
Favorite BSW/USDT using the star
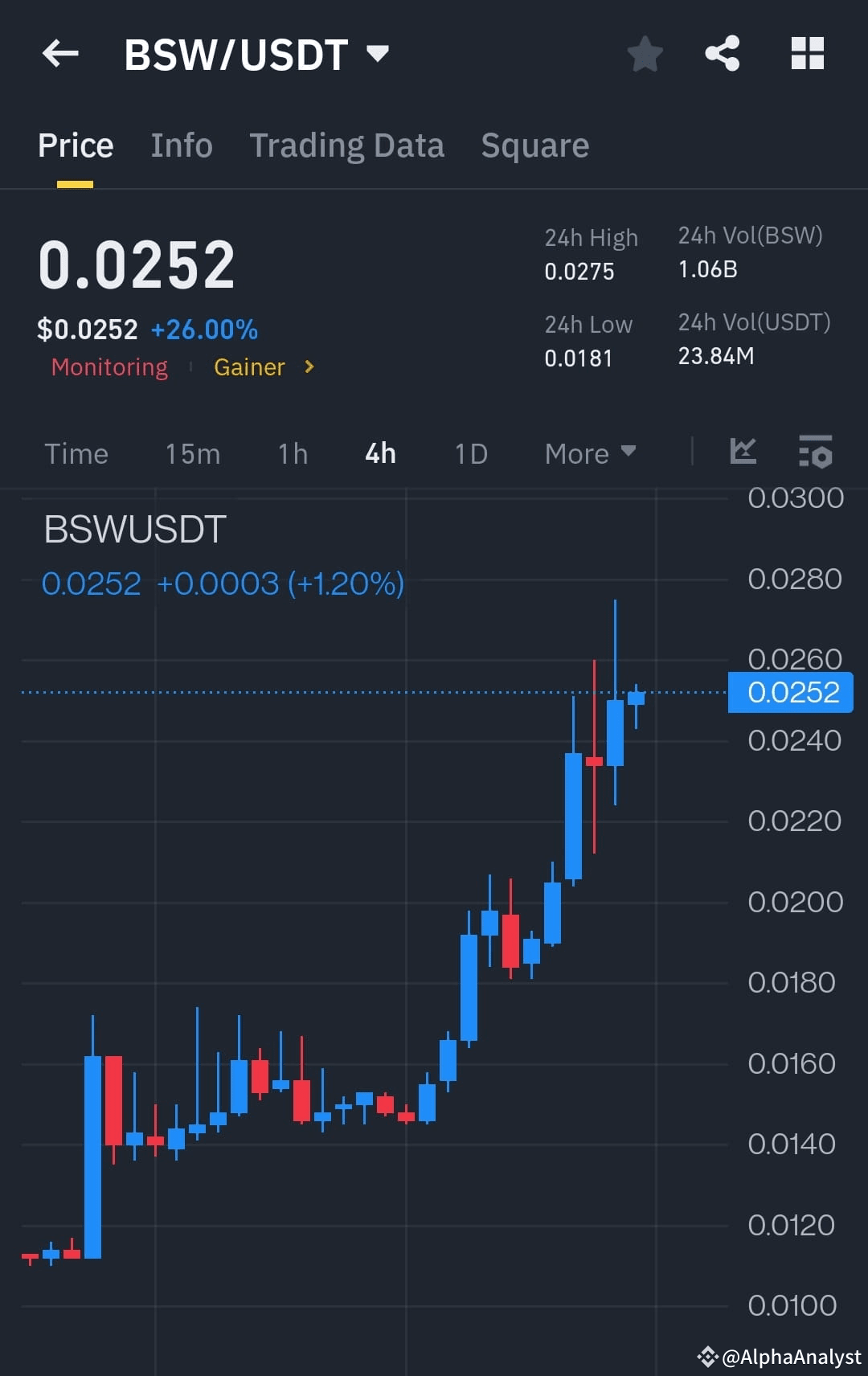644,53
